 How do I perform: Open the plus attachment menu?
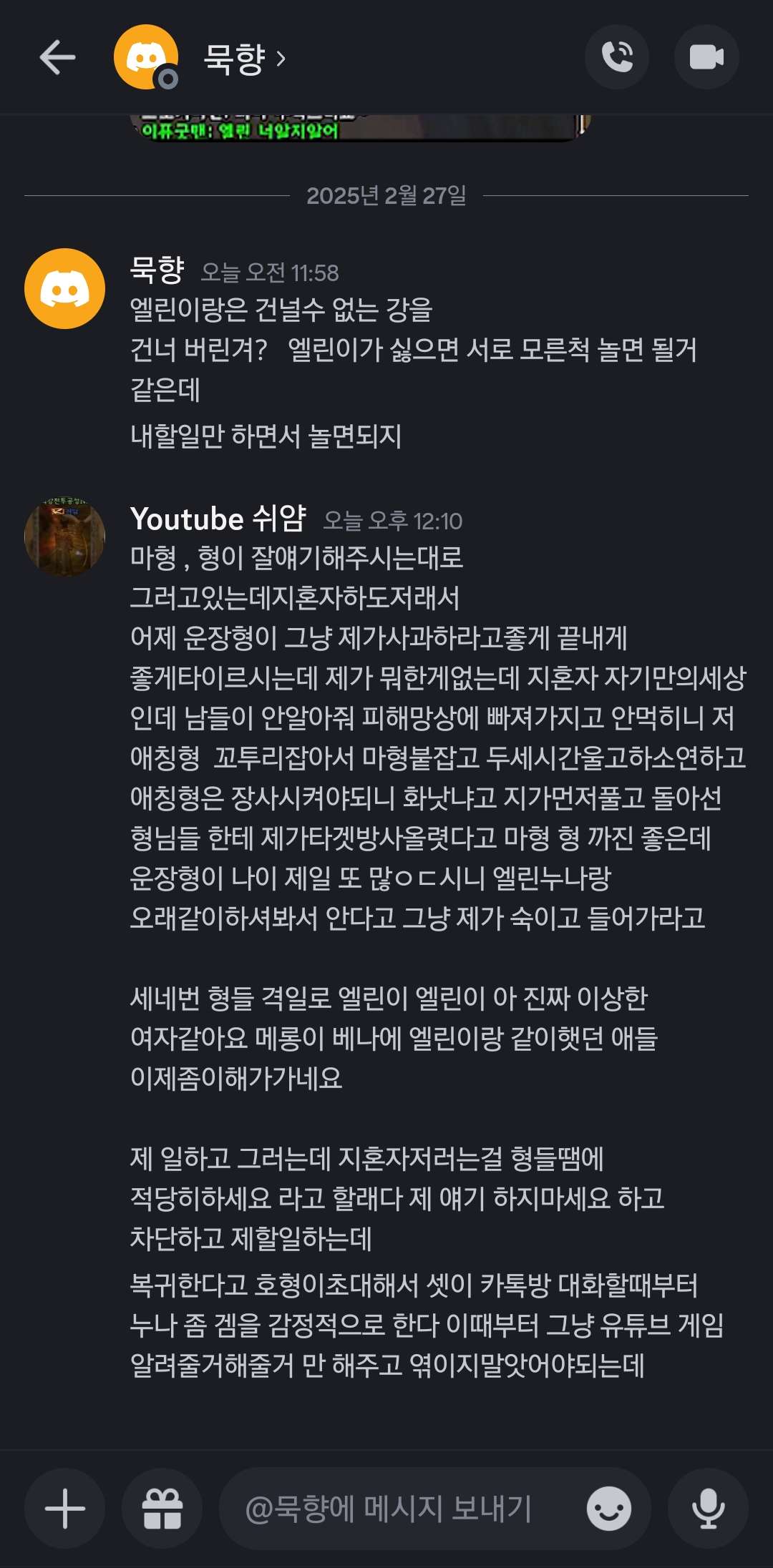(x=64, y=1509)
